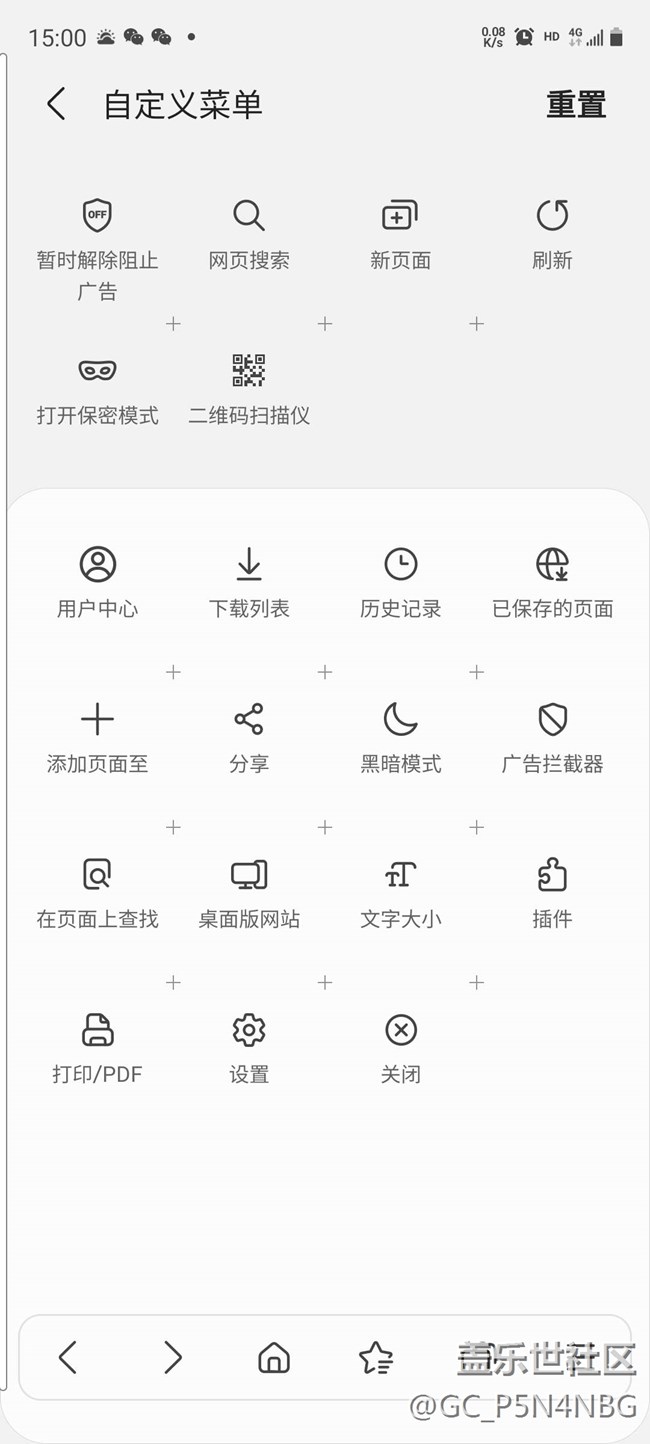Tap the 历史记录 item
Screen dimensions: 650x1444
tap(400, 583)
